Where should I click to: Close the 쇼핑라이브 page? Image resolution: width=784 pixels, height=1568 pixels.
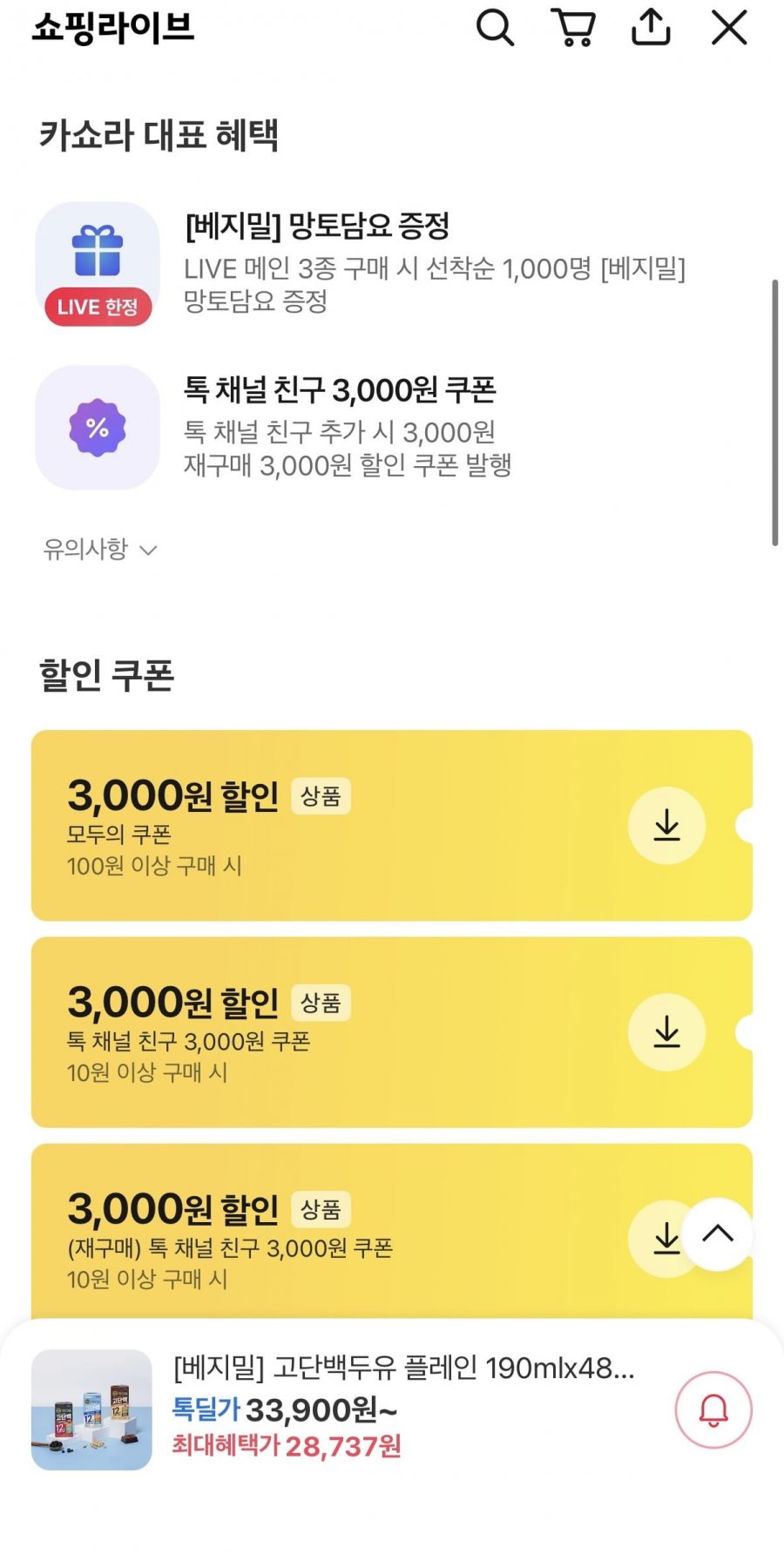[729, 28]
